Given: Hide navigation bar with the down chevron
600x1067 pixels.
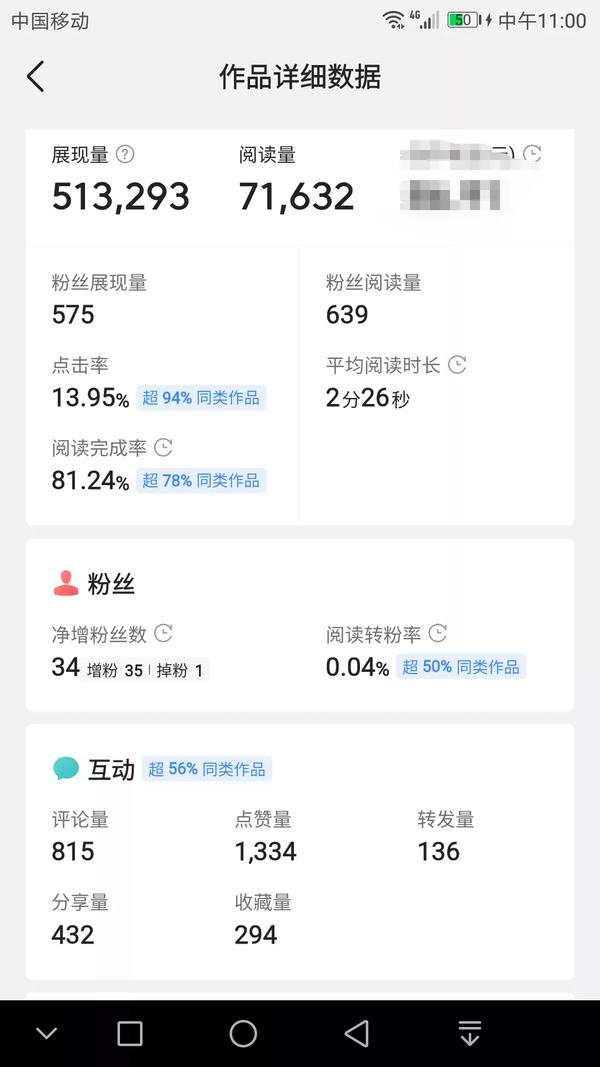Looking at the screenshot, I should coord(46,1034).
